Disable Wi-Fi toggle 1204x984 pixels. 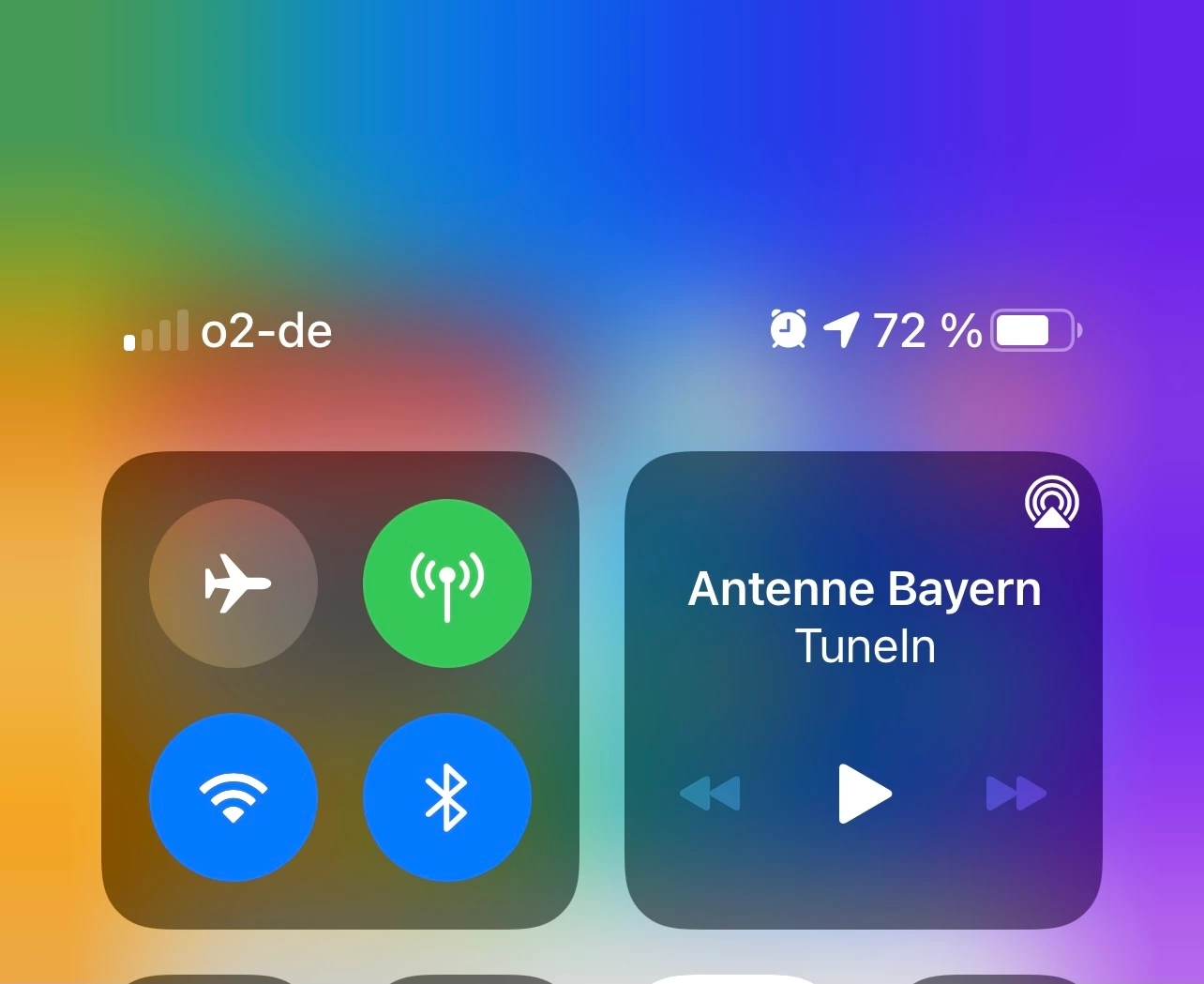coord(233,797)
